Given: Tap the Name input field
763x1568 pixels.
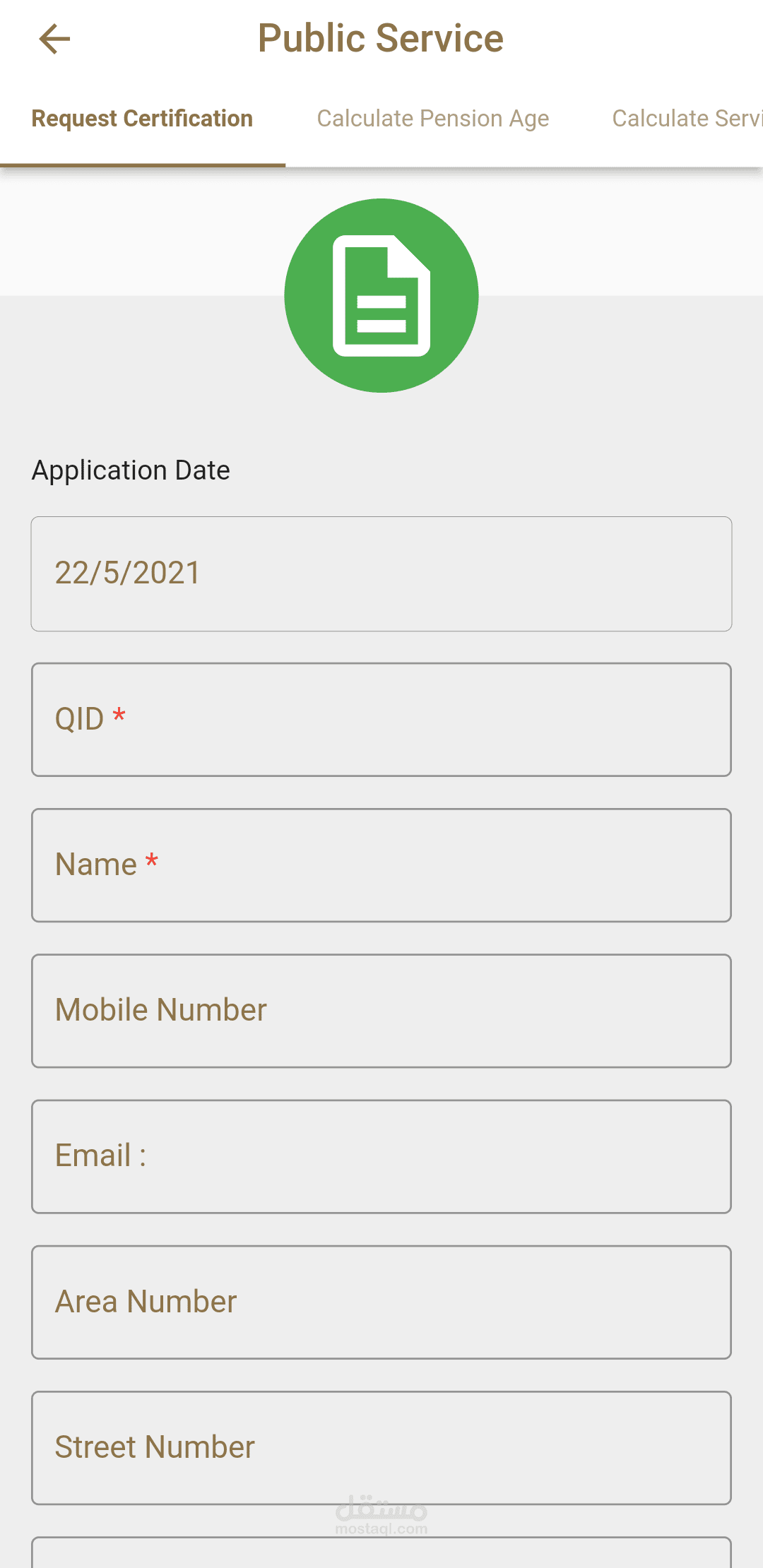Looking at the screenshot, I should coord(381,865).
